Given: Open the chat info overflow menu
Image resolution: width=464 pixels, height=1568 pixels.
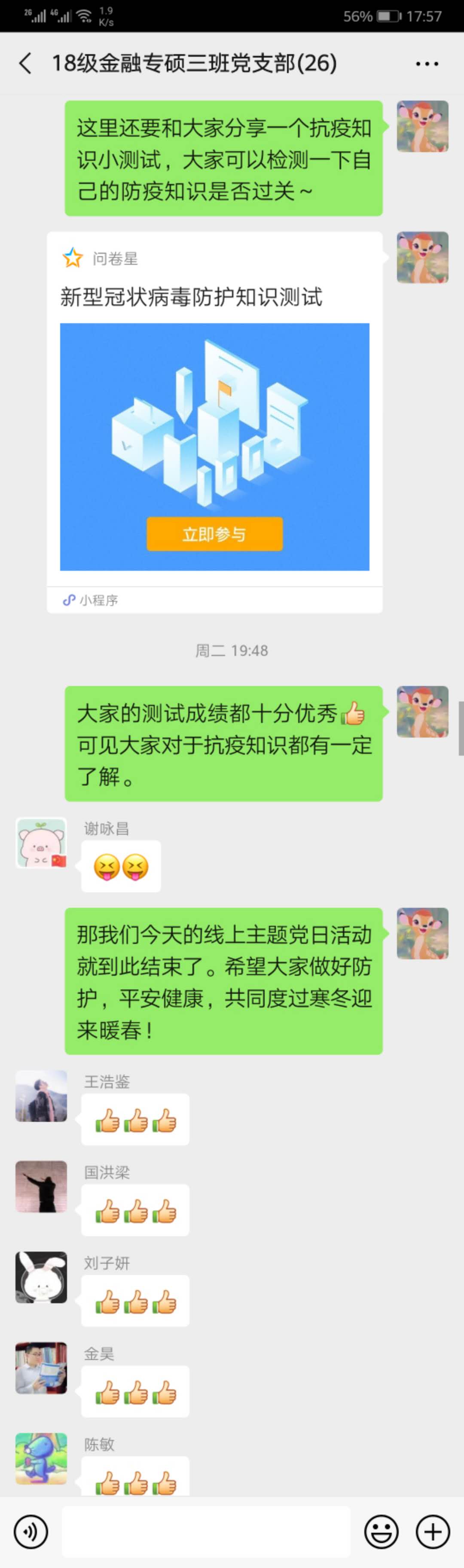Looking at the screenshot, I should pyautogui.click(x=427, y=63).
